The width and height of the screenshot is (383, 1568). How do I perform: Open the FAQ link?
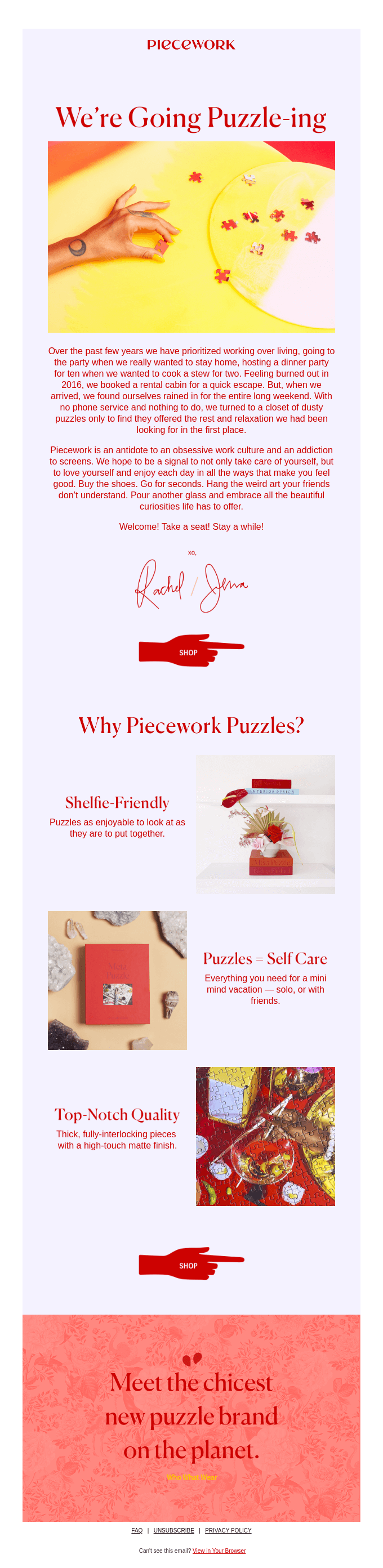coord(136,1530)
